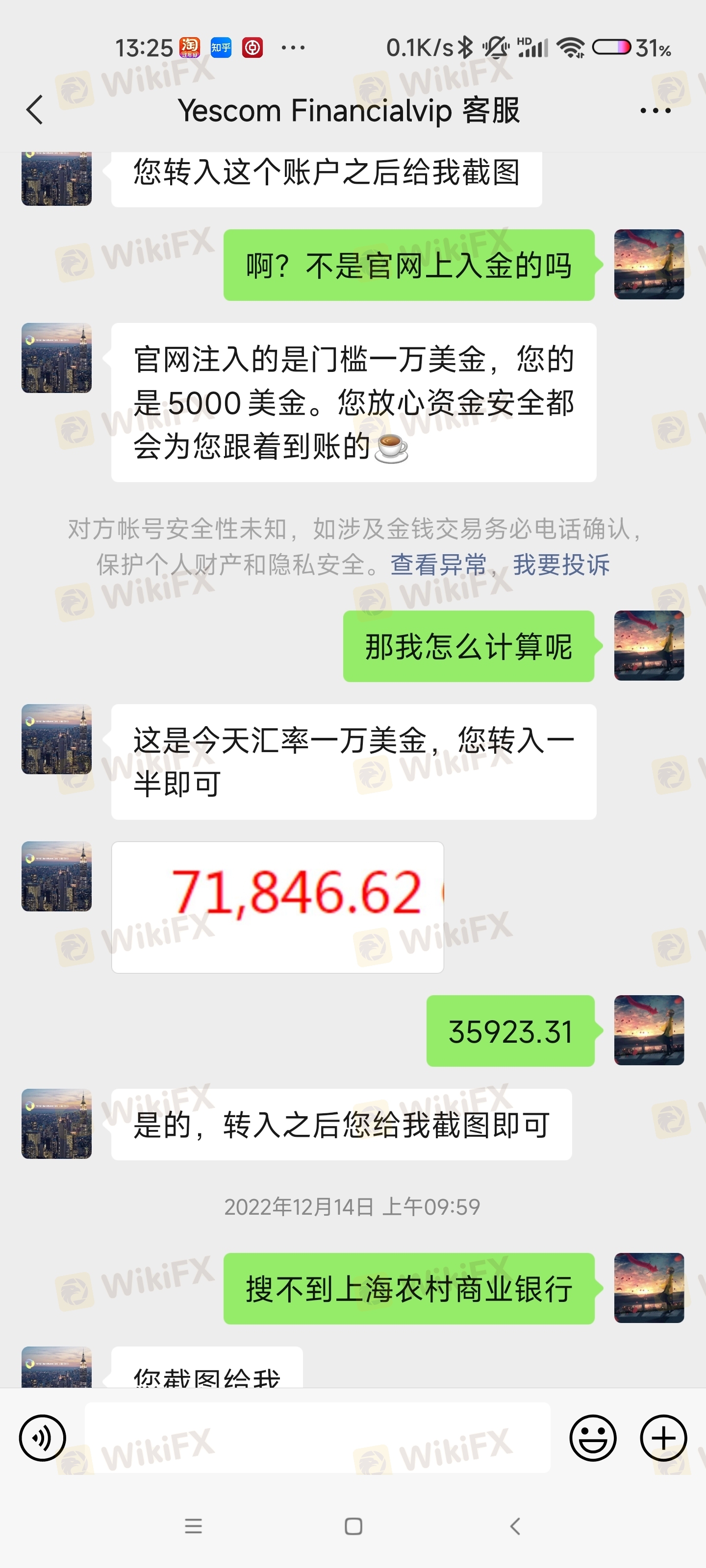
Task: Open the plus attachment menu
Action: 663,1438
